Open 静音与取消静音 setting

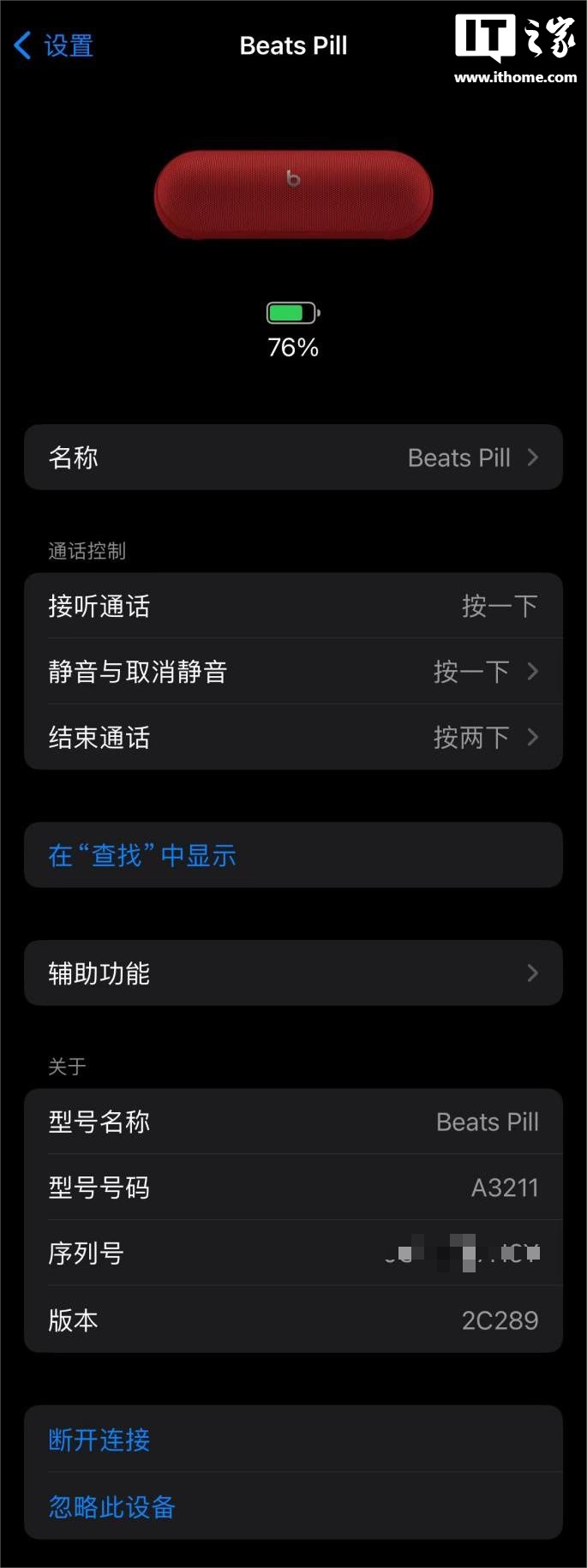[x=293, y=672]
